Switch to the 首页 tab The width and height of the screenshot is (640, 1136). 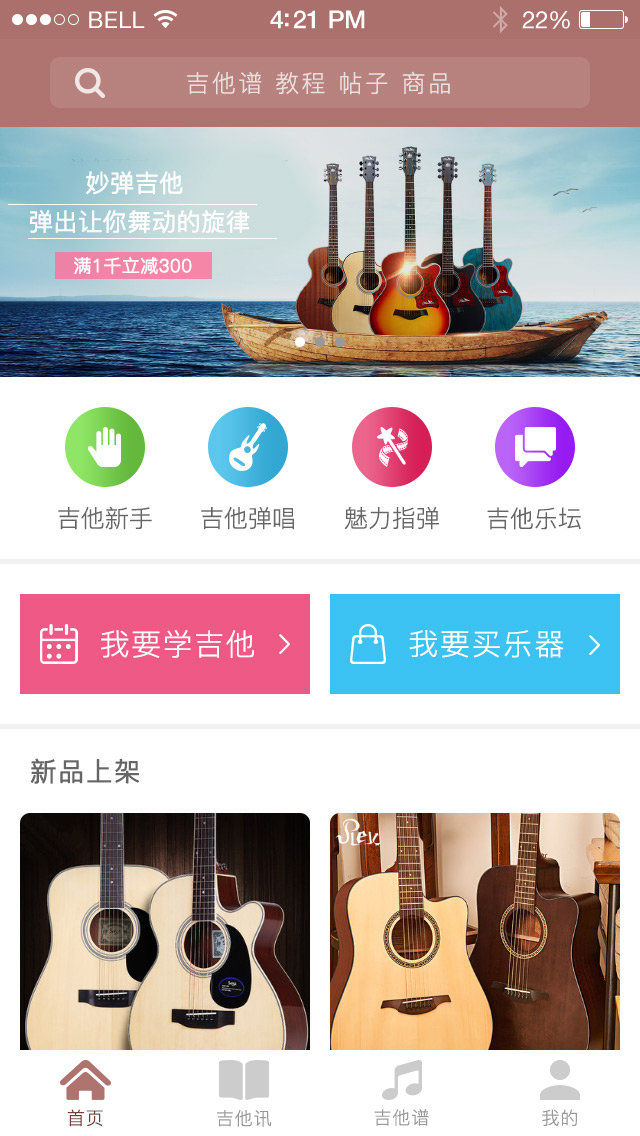pos(85,1093)
